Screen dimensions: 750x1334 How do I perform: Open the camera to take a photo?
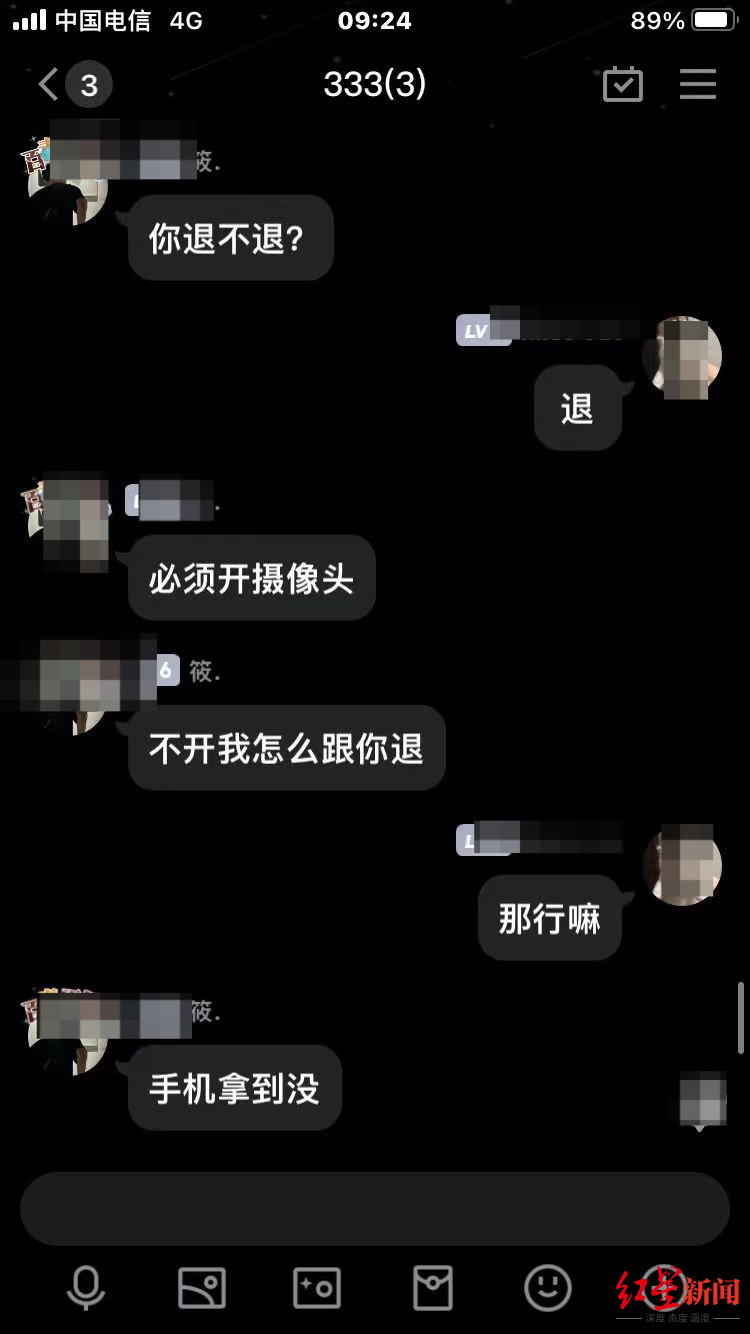tap(316, 1287)
